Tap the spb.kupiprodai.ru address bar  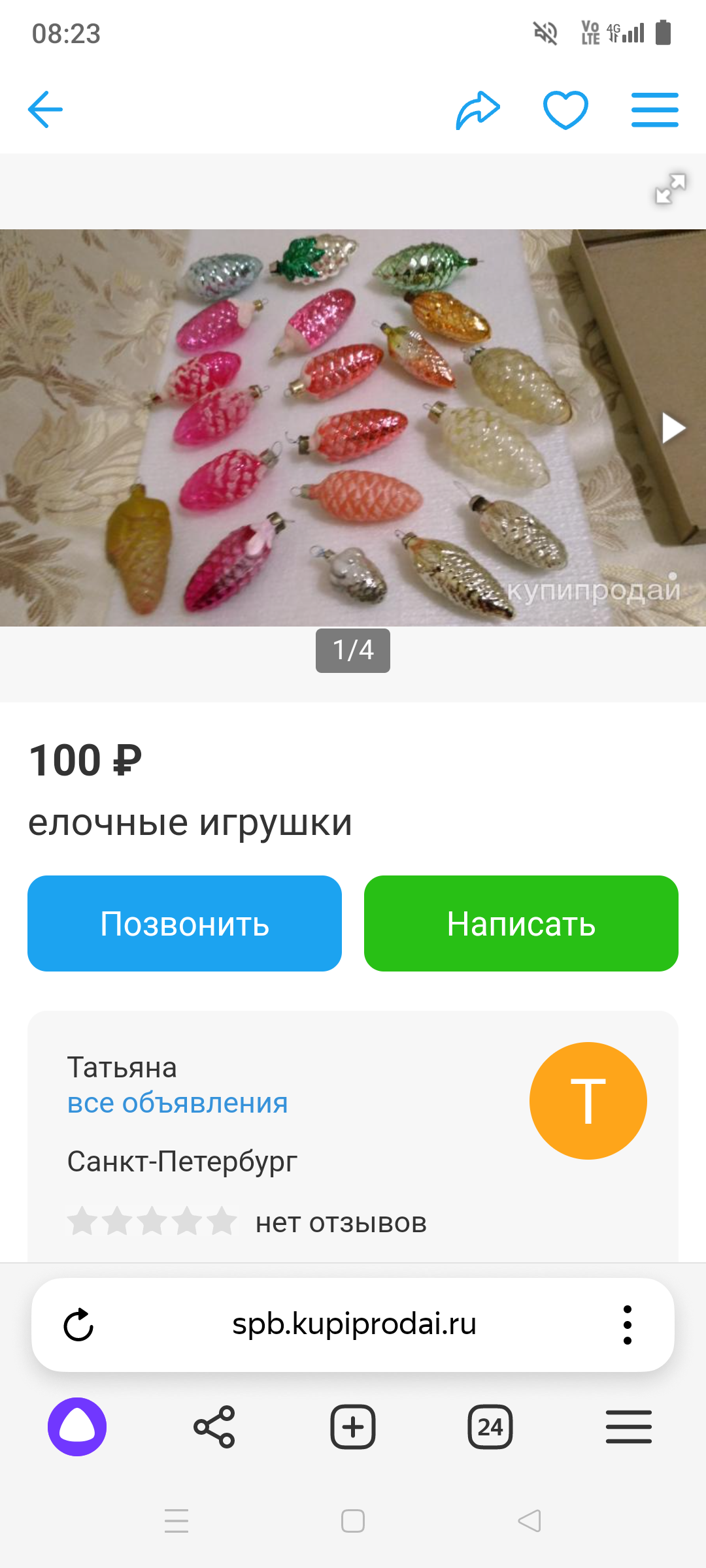point(354,1324)
